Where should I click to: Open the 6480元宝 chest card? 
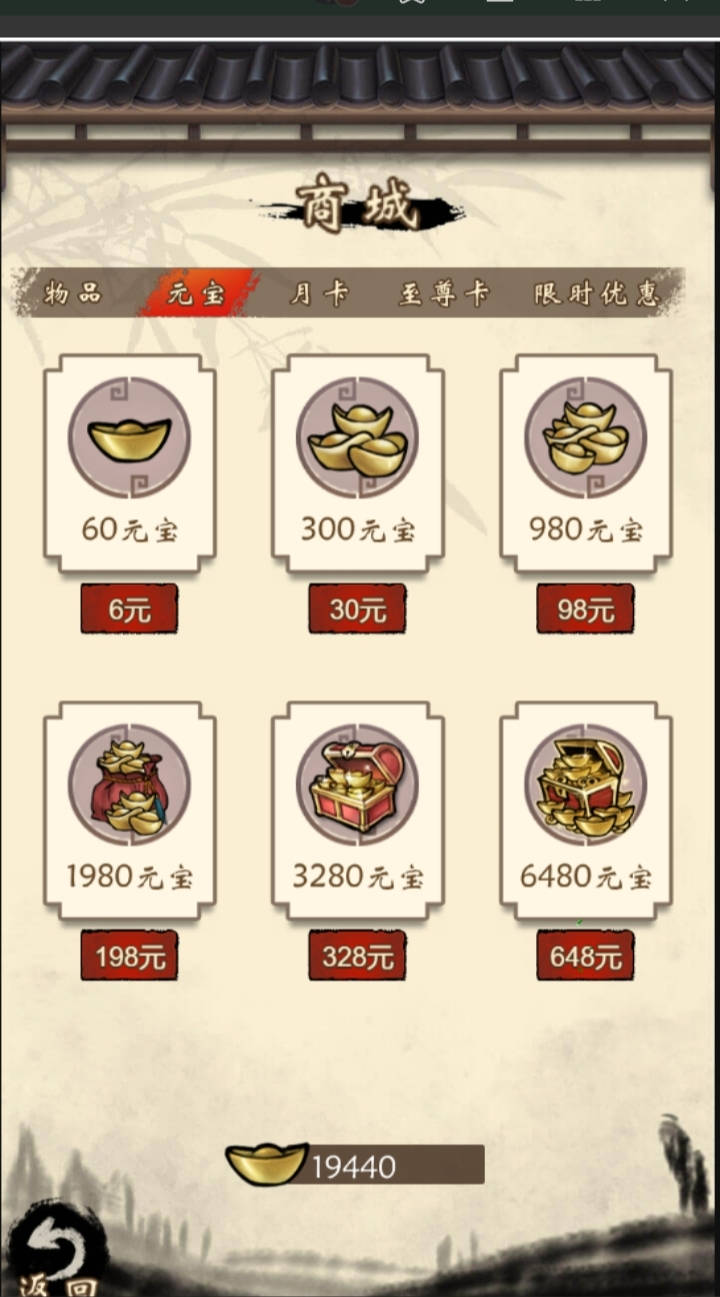[586, 810]
